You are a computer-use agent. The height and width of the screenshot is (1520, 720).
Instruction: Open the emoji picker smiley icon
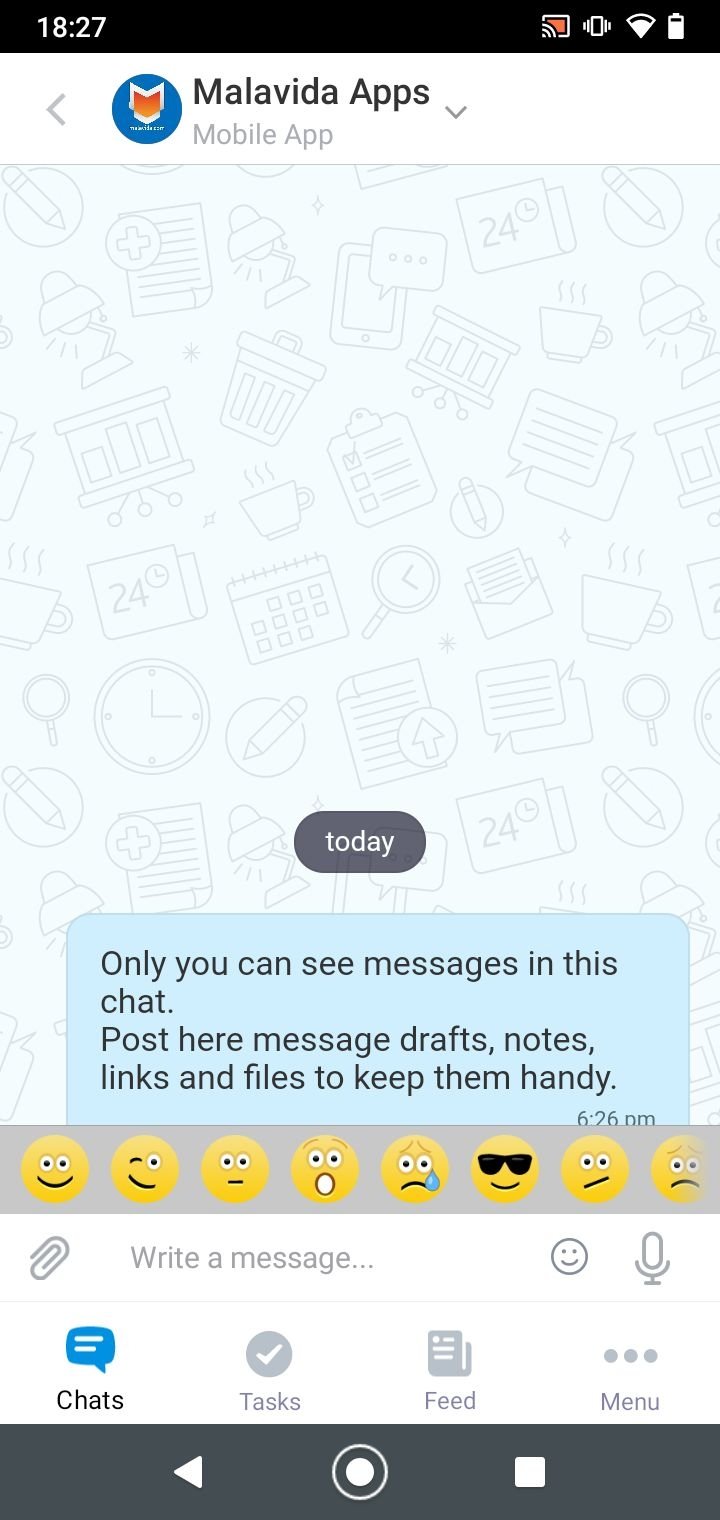point(570,1257)
